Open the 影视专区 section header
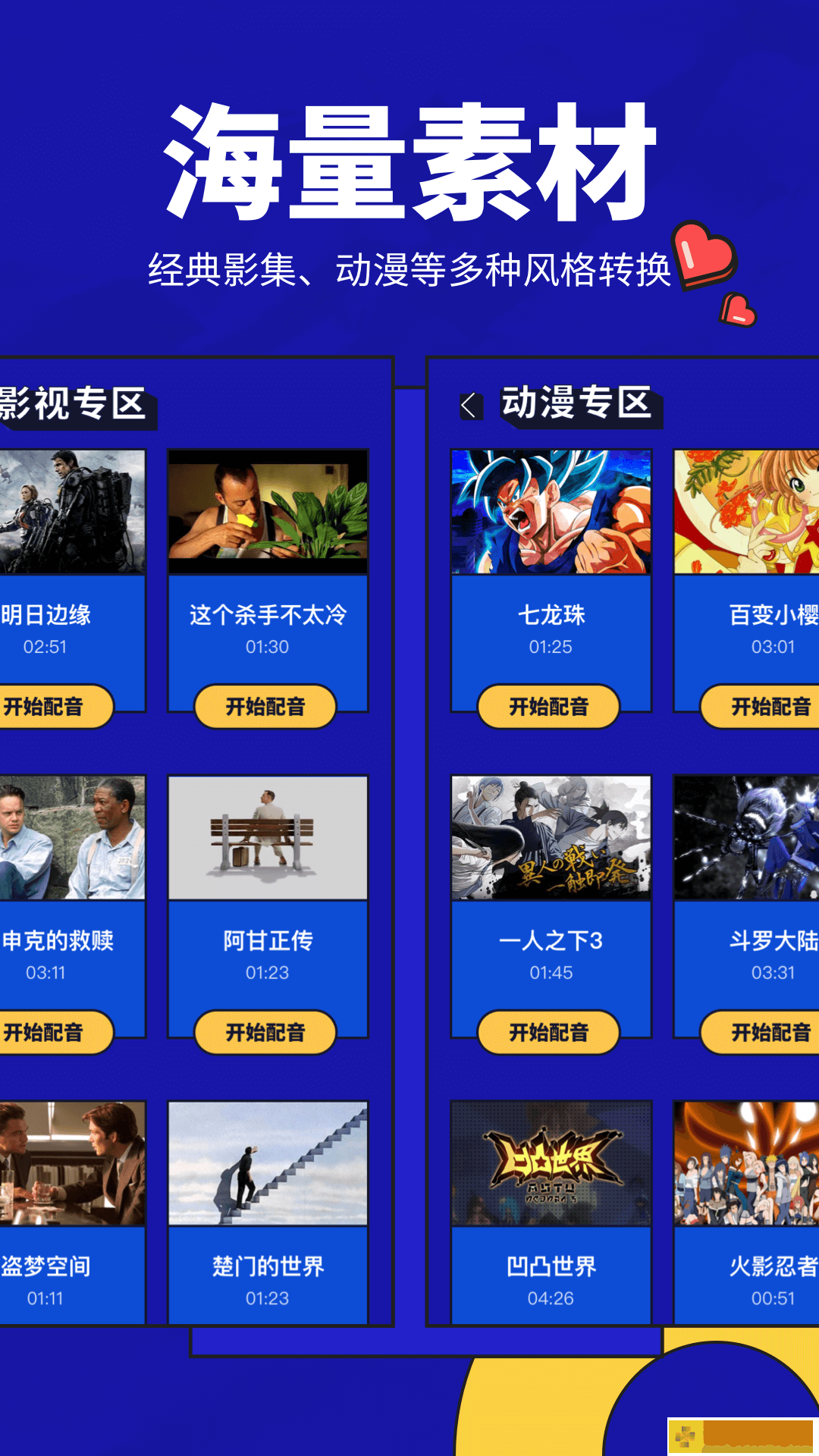Viewport: 819px width, 1456px height. pyautogui.click(x=68, y=406)
